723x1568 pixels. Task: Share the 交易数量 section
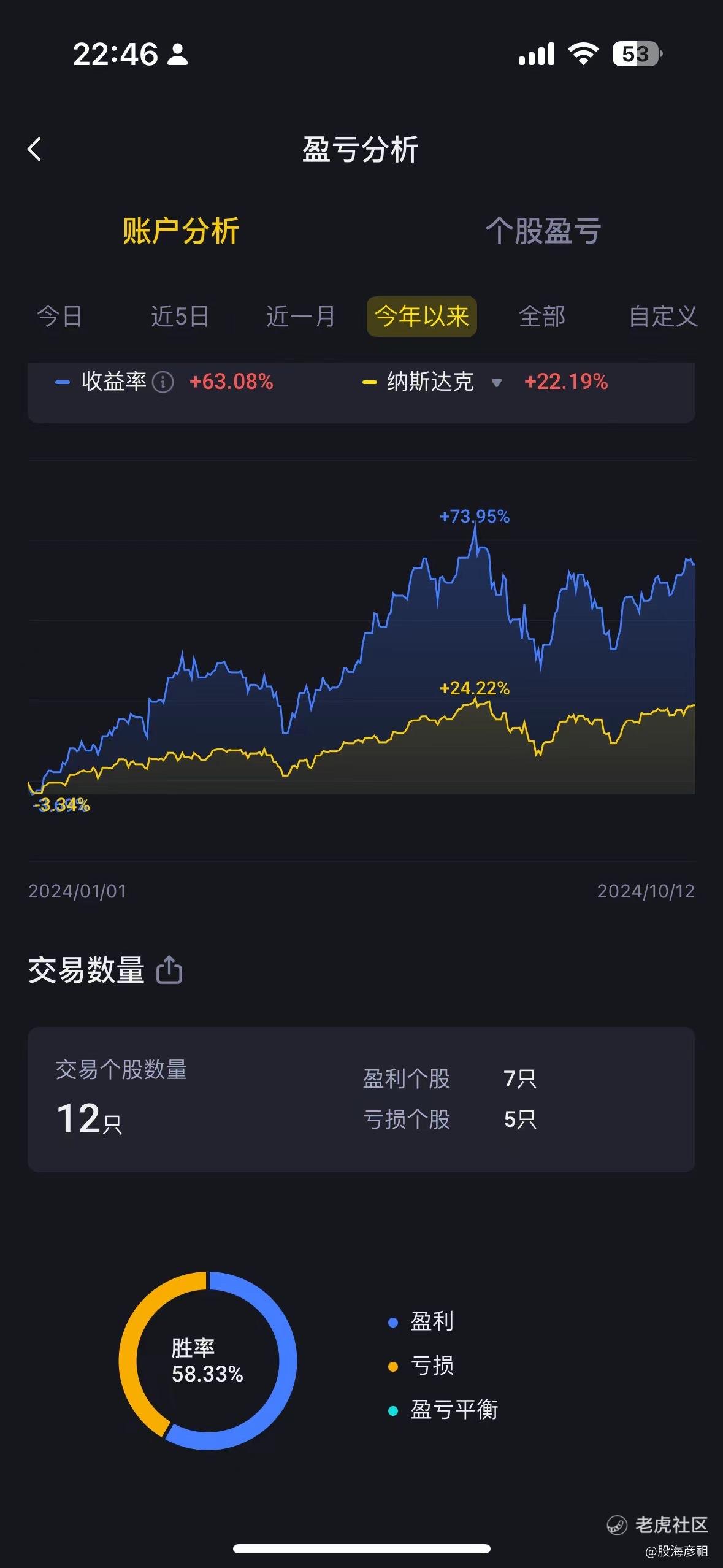pyautogui.click(x=169, y=970)
